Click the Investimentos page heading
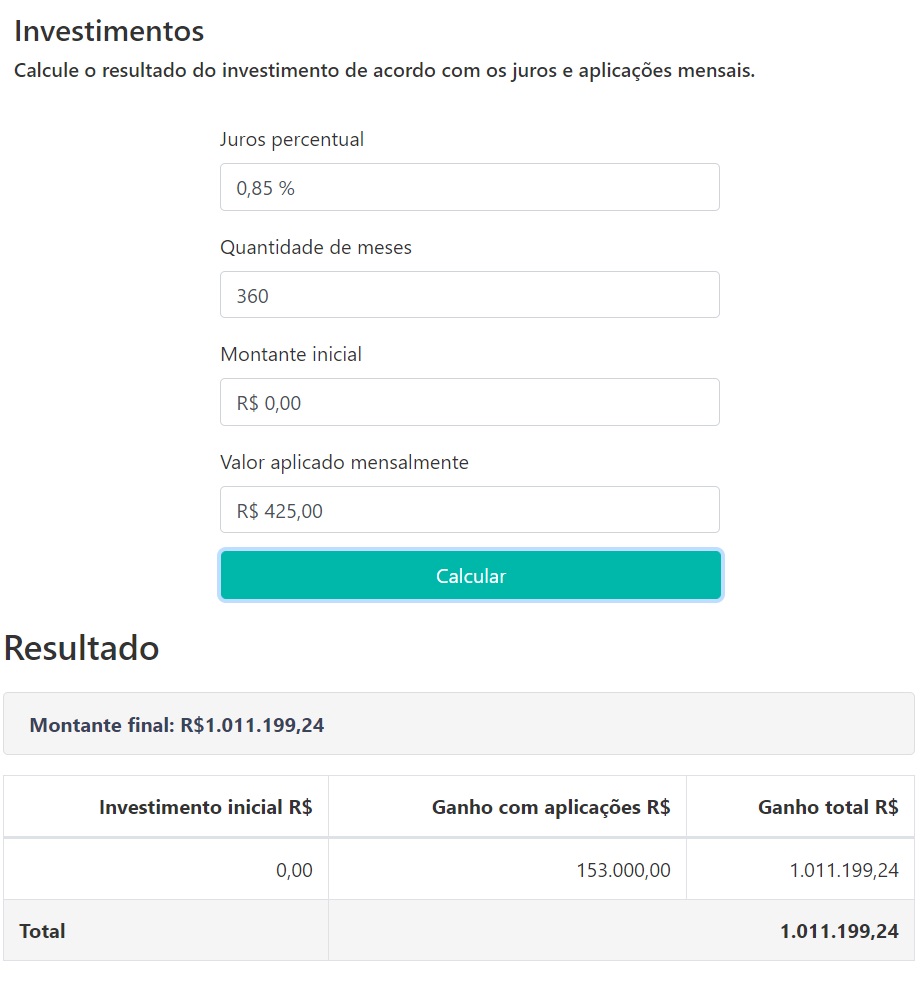Image resolution: width=920 pixels, height=982 pixels. coord(107,30)
